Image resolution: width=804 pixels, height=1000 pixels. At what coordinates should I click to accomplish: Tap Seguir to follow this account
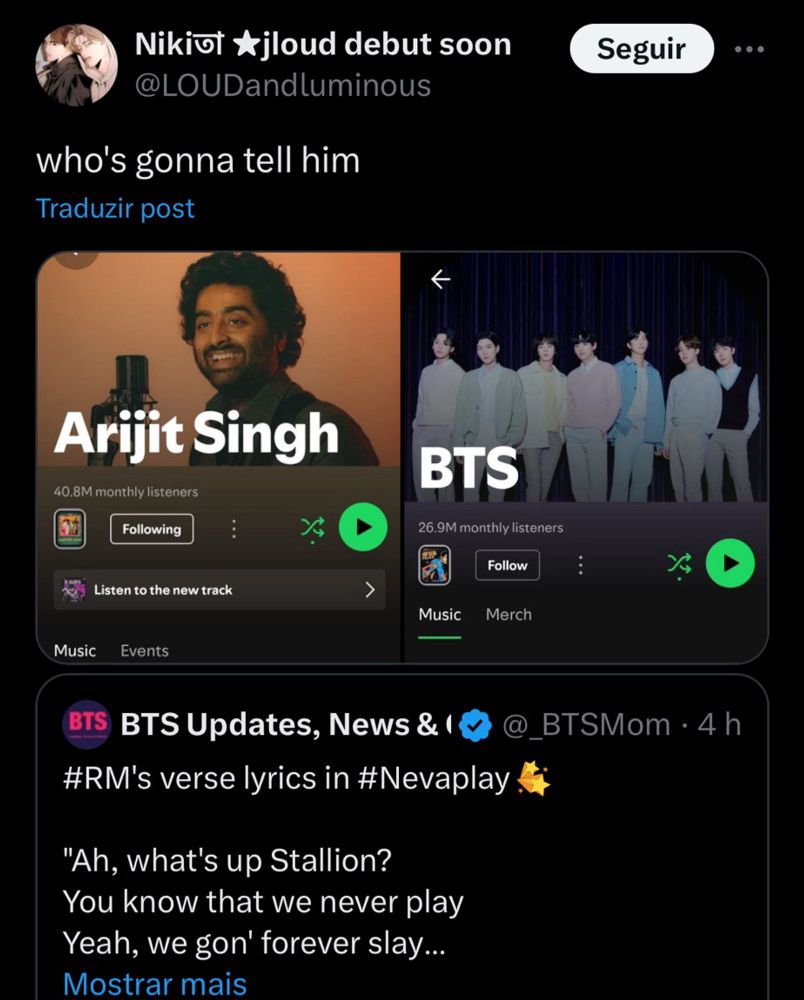[641, 49]
